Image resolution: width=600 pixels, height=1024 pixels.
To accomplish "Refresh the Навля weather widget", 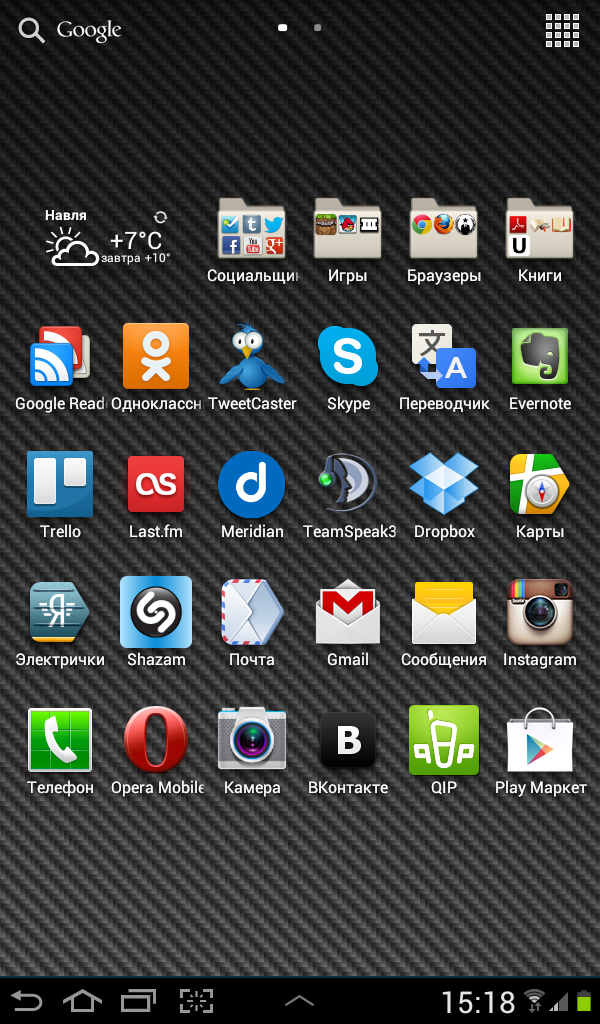I will coord(160,217).
